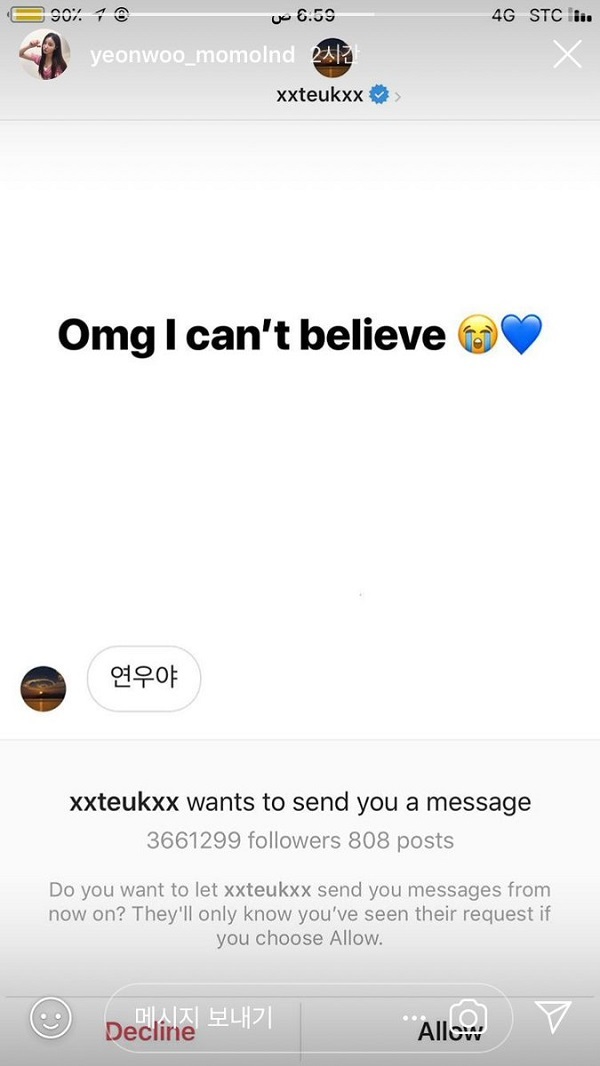The image size is (600, 1066).
Task: Share this story via paper plane
Action: point(553,1017)
